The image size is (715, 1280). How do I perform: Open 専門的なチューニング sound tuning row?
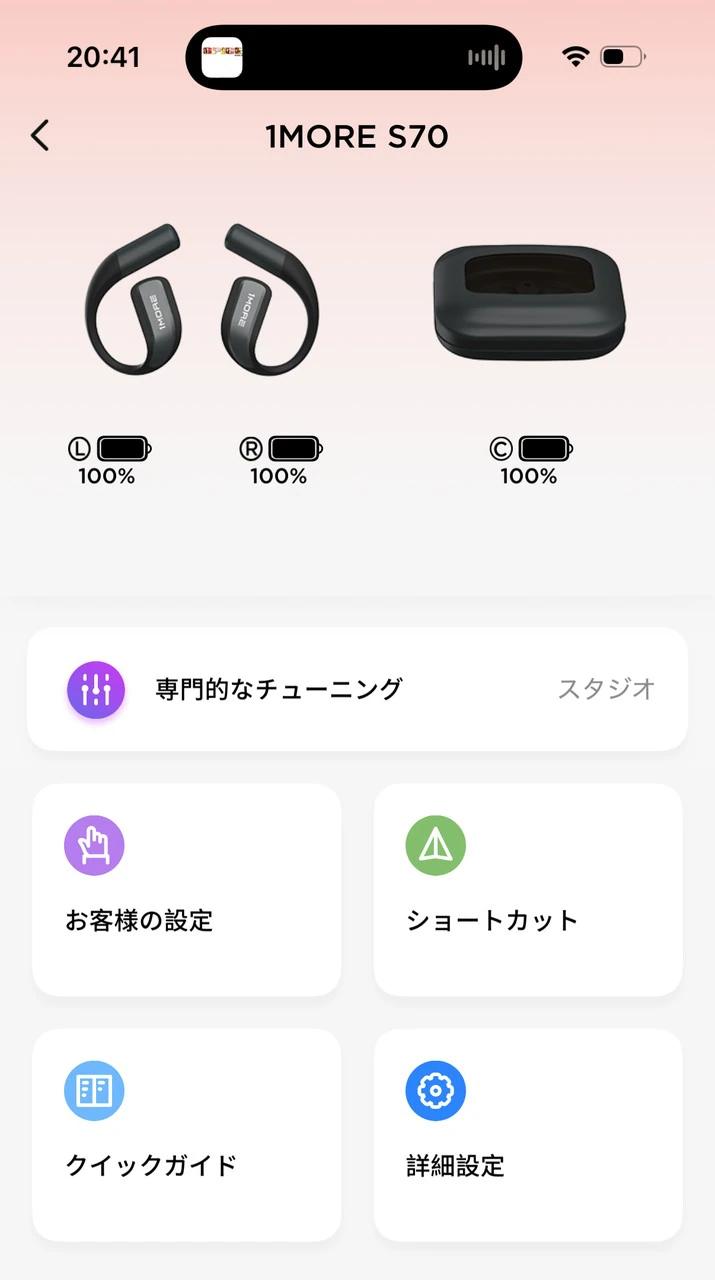point(357,689)
